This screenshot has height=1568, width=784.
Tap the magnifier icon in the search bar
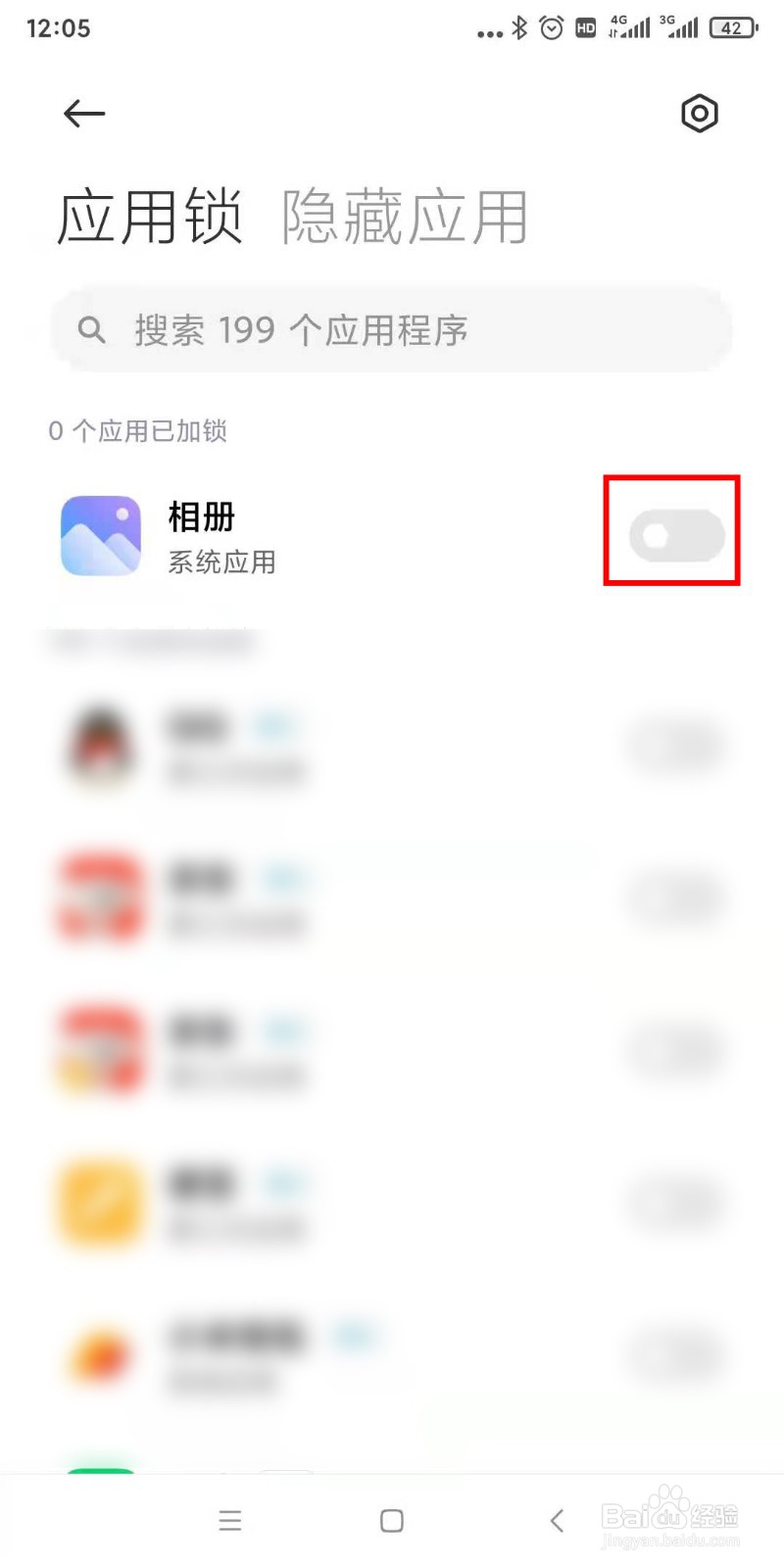[x=92, y=329]
